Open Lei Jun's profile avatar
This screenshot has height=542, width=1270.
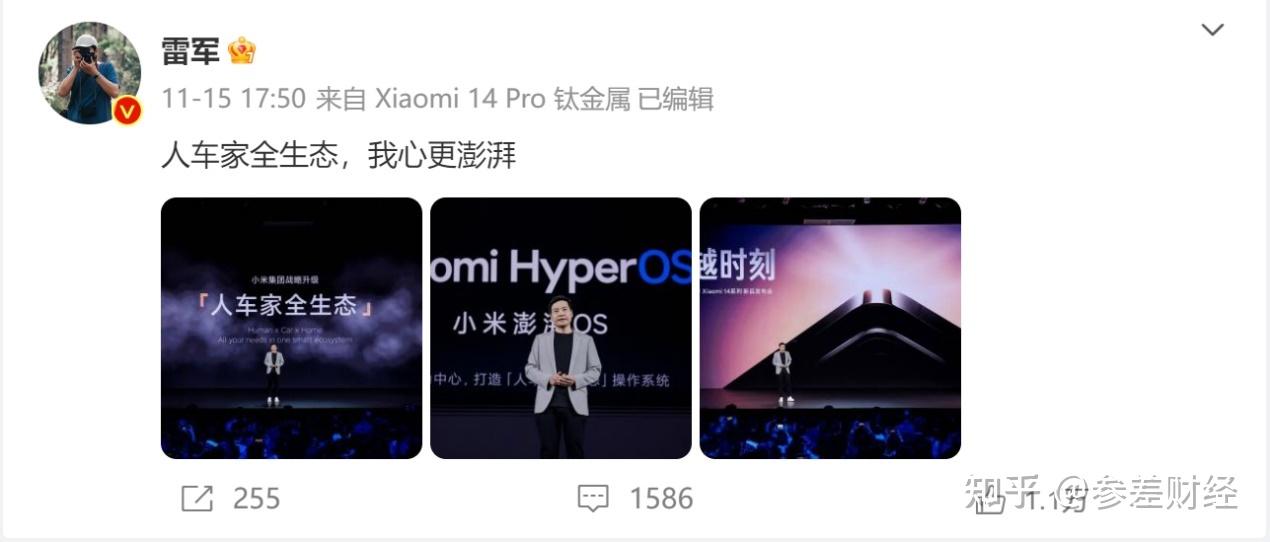point(88,72)
